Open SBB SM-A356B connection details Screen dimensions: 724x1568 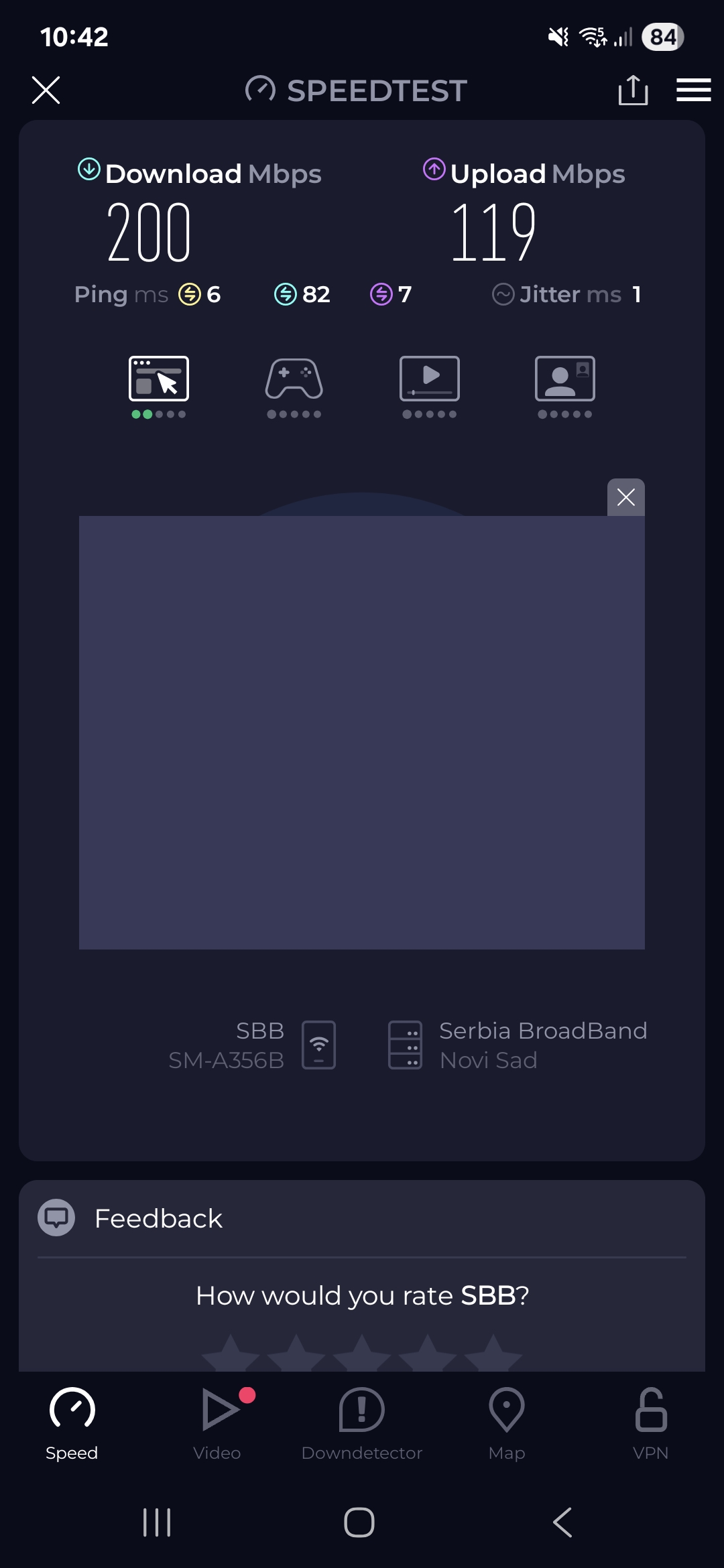click(255, 1045)
